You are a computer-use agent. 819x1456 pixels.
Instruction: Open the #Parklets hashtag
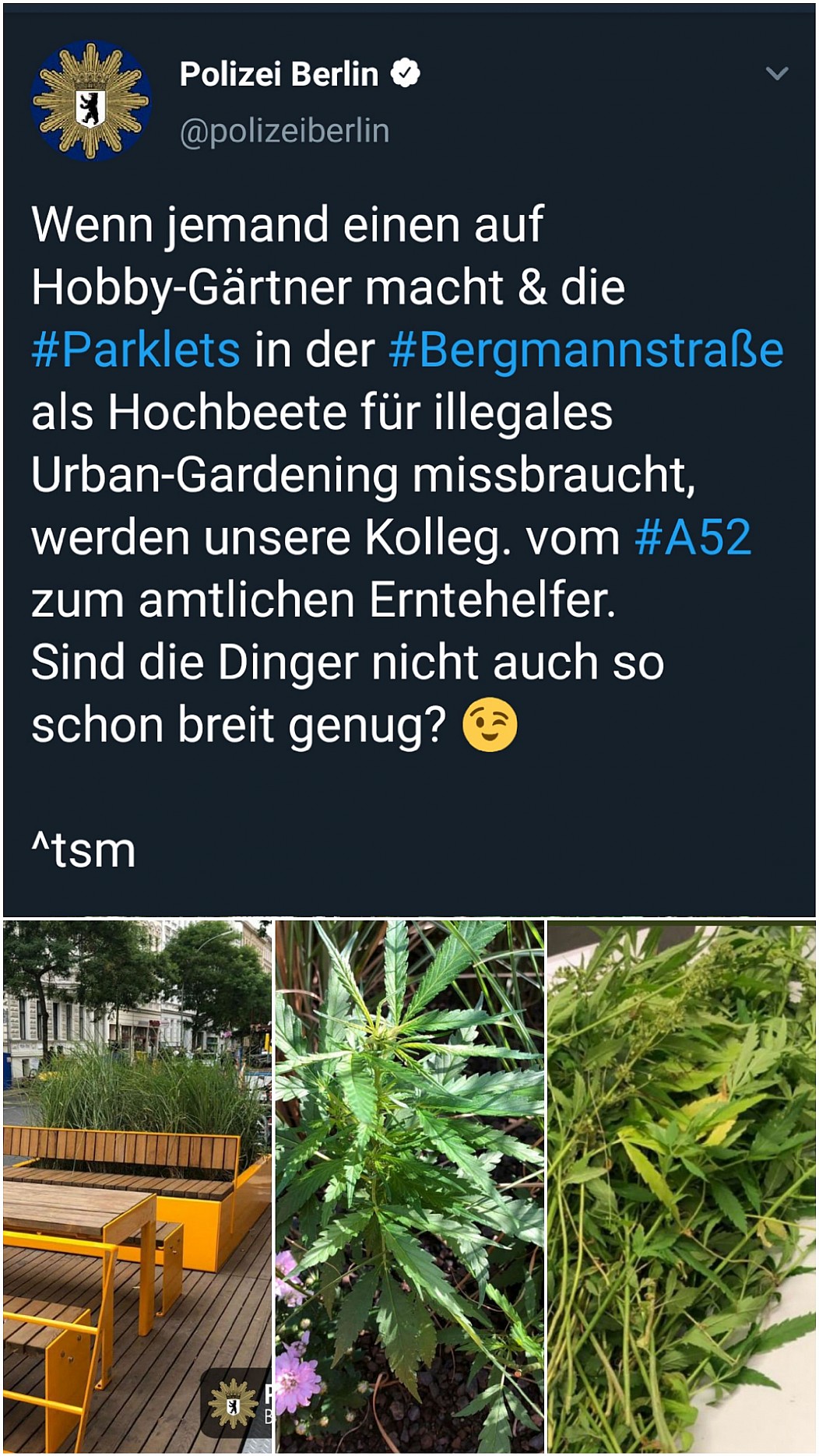[x=135, y=350]
